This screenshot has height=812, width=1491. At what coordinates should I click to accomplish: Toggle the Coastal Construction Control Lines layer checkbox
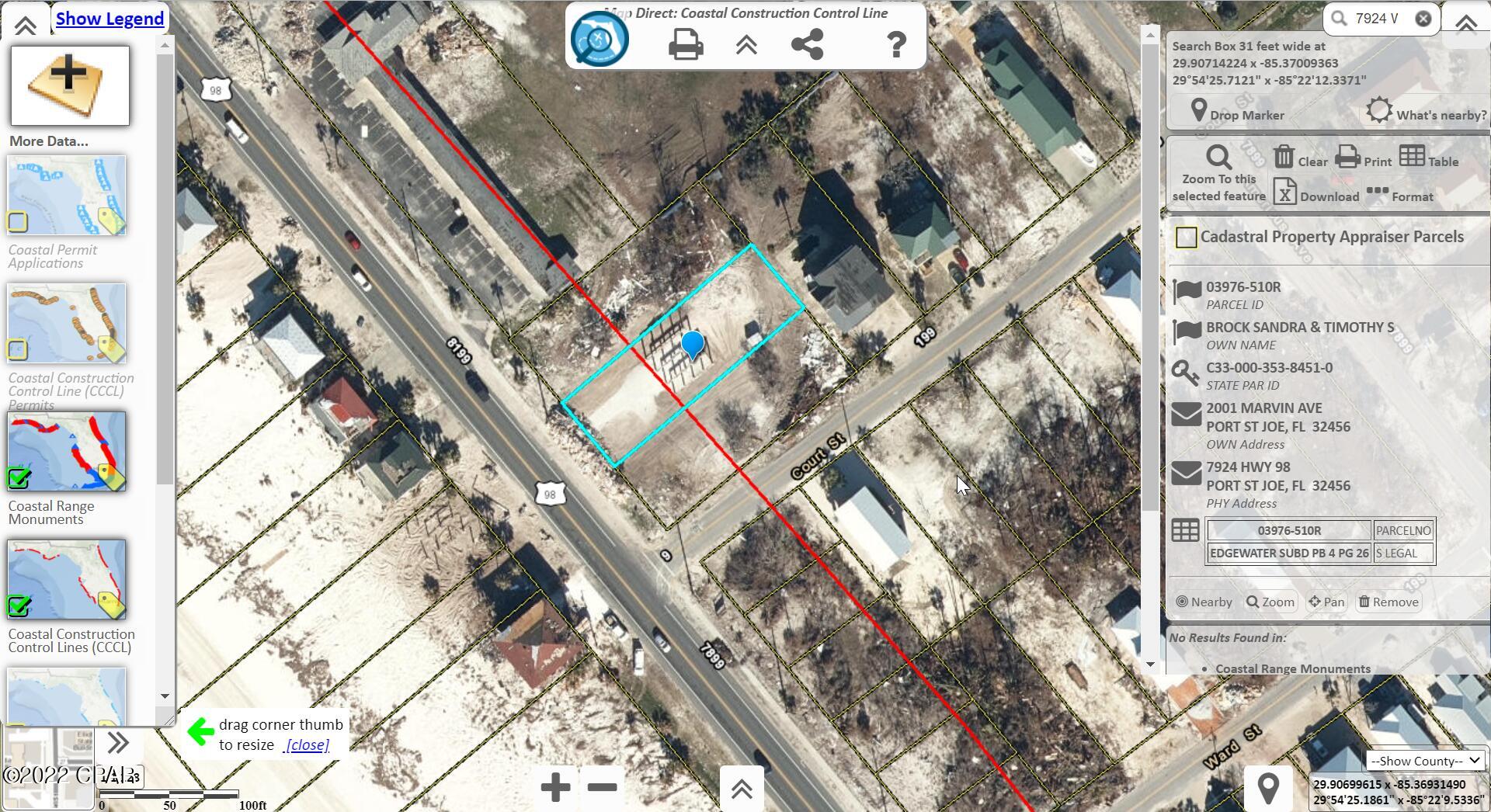19,606
